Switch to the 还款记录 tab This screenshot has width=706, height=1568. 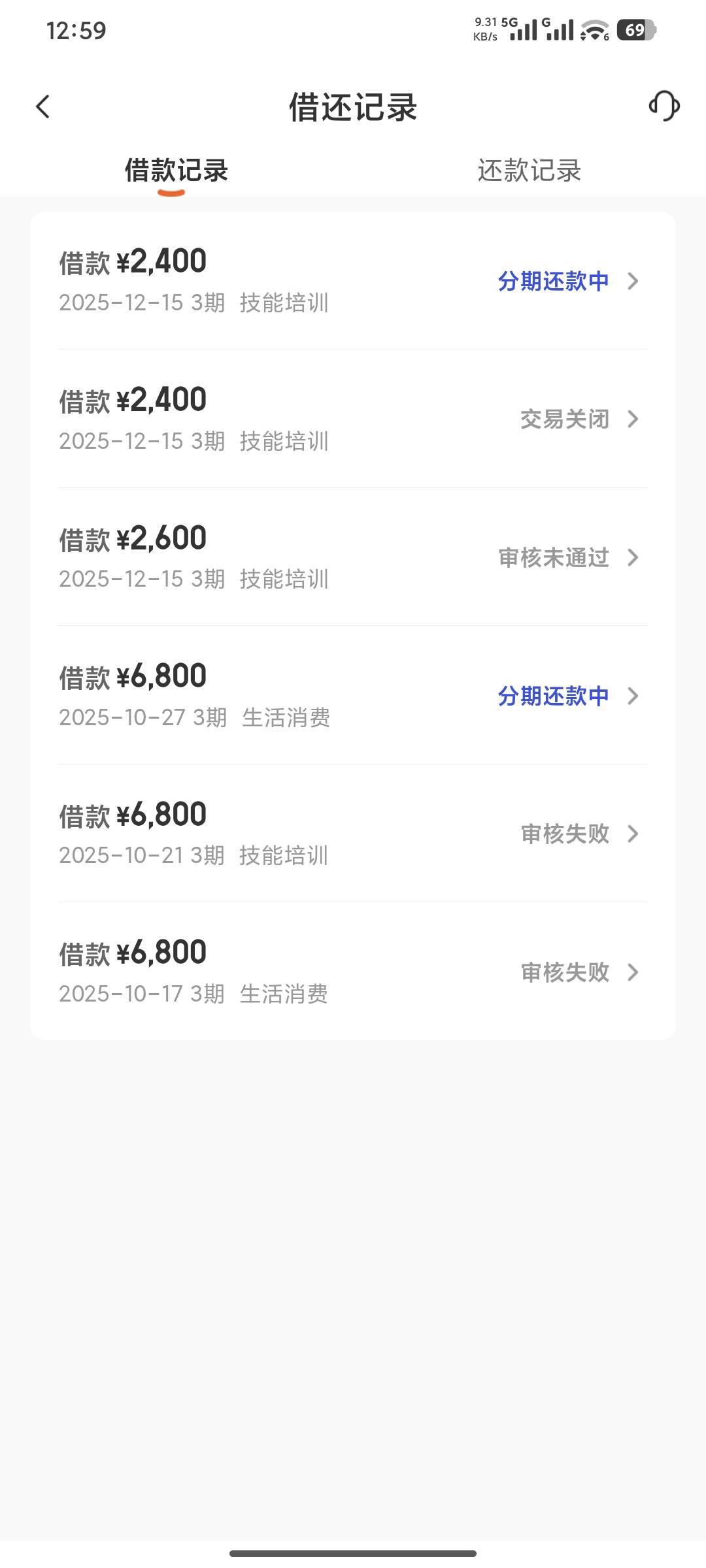pyautogui.click(x=529, y=171)
